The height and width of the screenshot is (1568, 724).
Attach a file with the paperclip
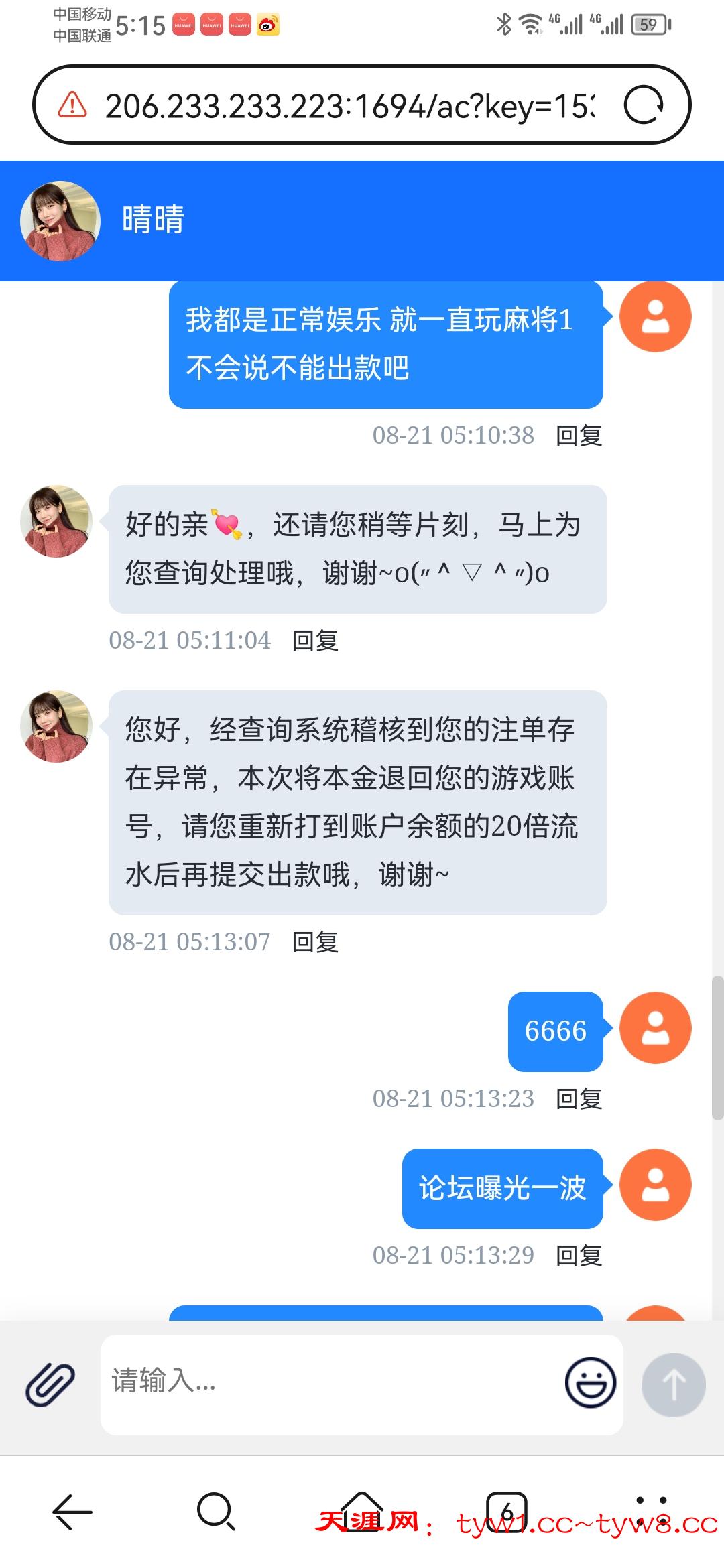click(x=50, y=1384)
